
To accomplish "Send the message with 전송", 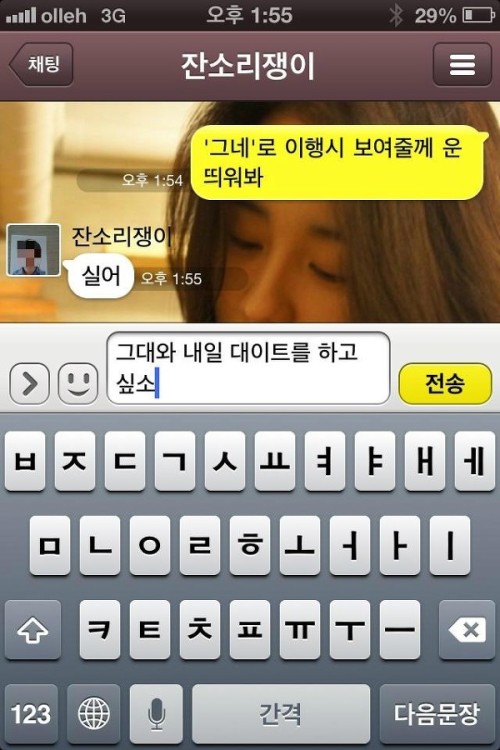I will click(x=445, y=383).
